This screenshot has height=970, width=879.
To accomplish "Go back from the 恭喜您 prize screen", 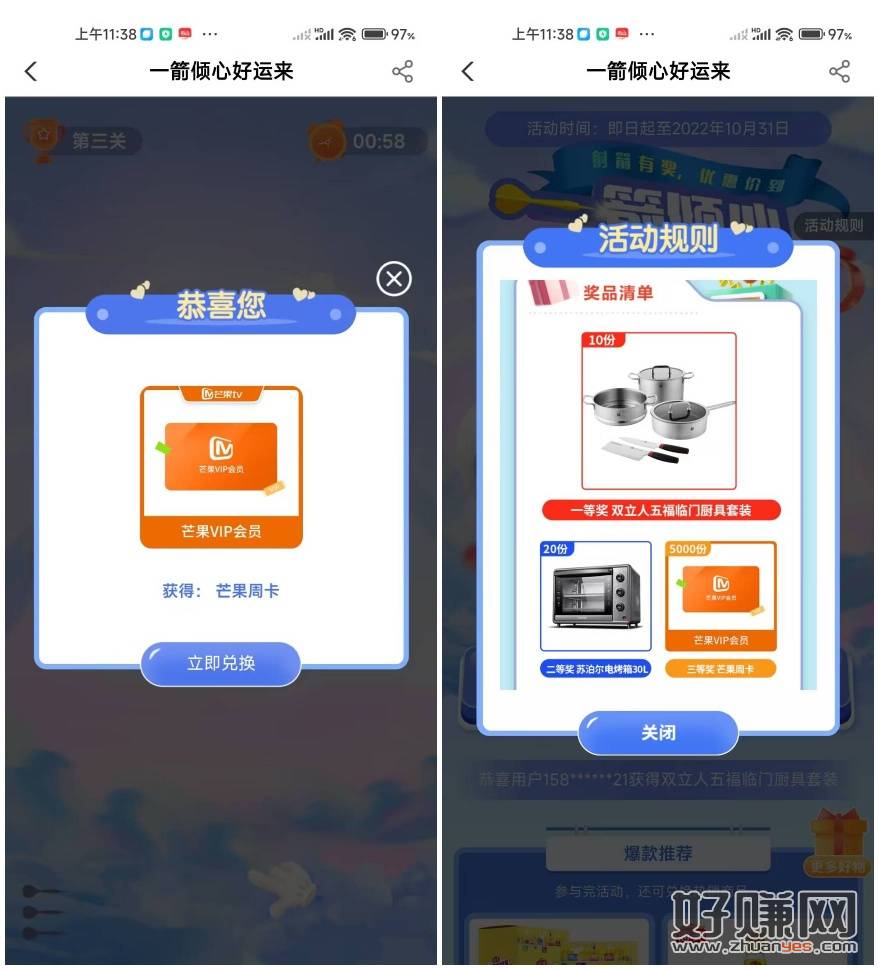I will (x=31, y=71).
